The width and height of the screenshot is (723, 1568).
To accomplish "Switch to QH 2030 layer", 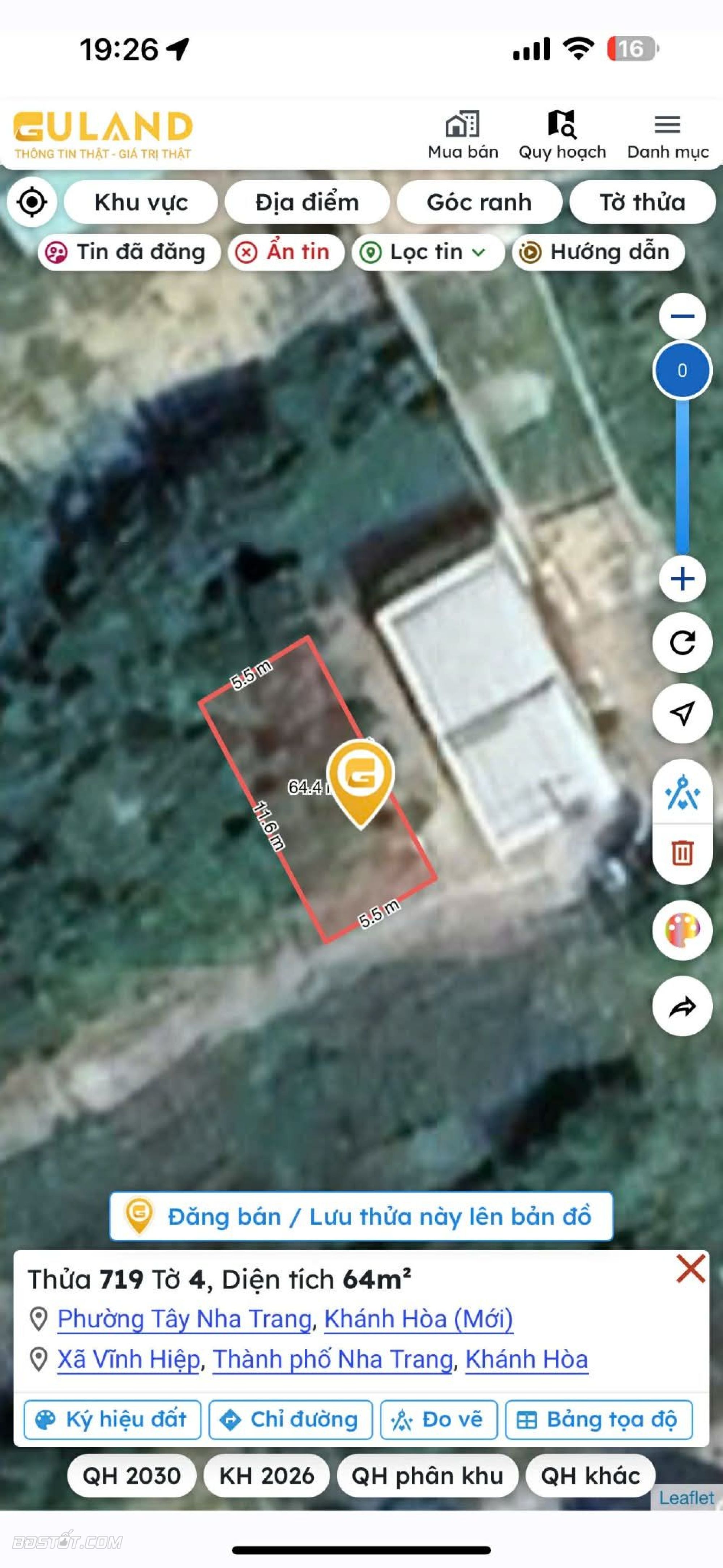I will 132,1475.
